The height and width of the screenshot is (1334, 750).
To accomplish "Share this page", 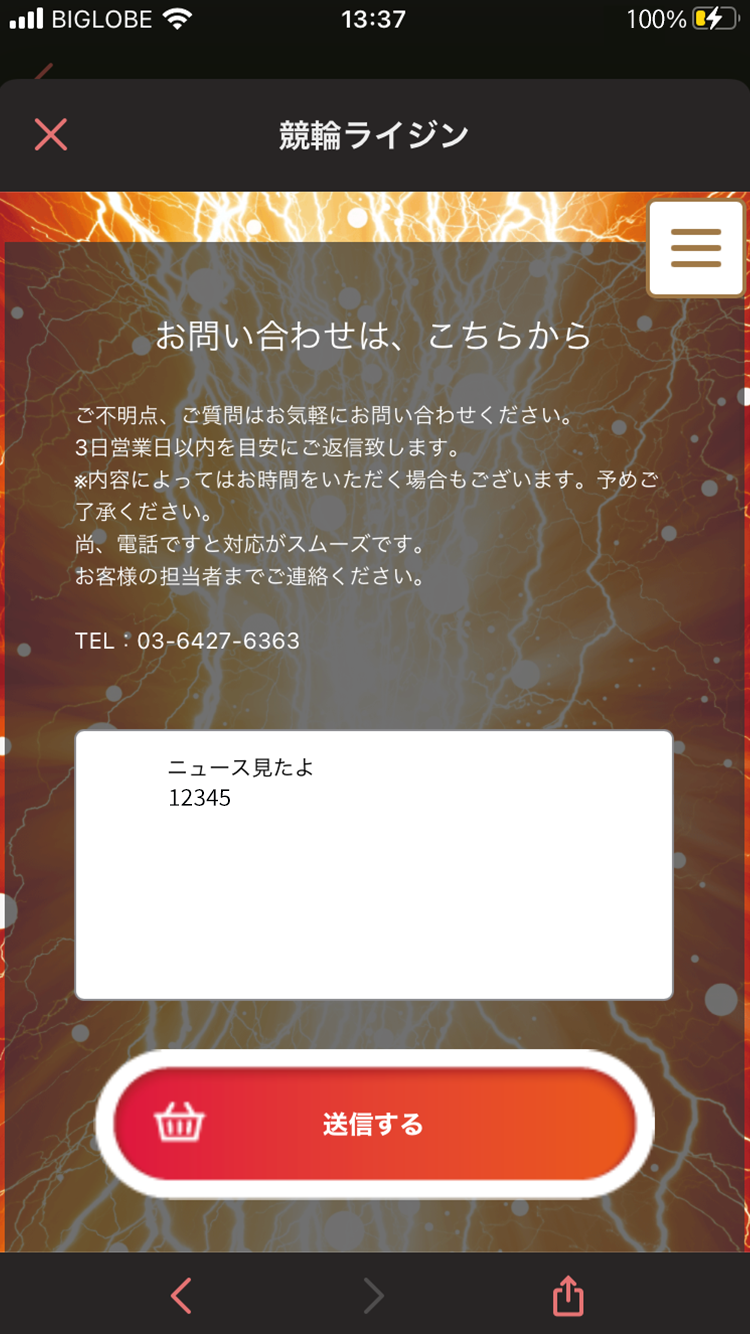I will tap(567, 1296).
